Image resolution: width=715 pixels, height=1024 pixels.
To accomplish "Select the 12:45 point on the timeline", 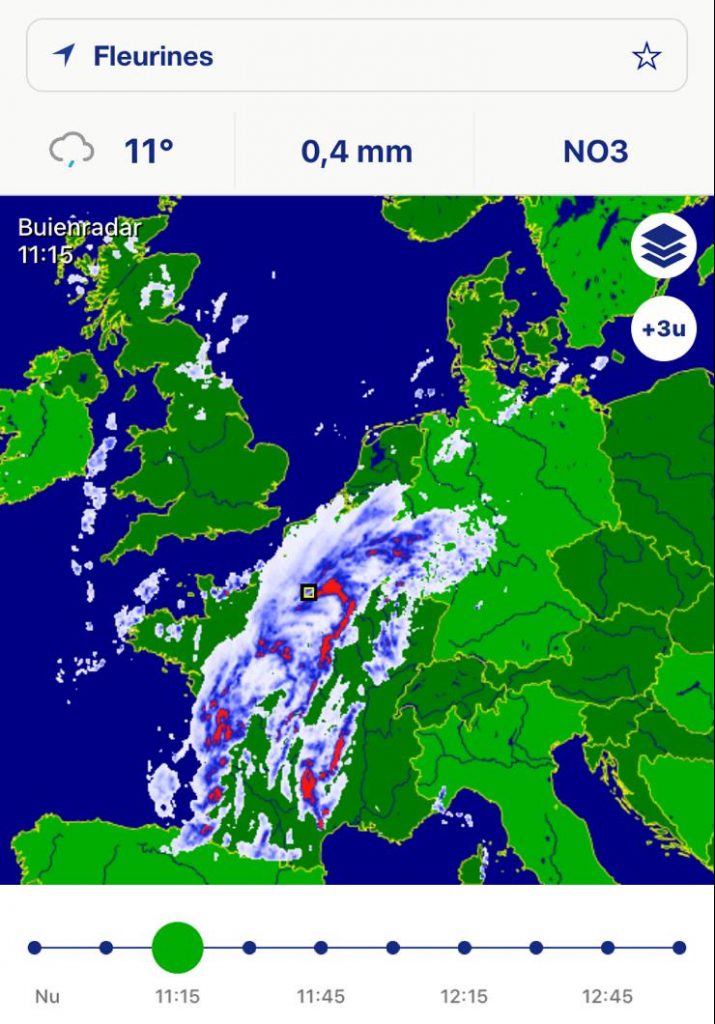I will pos(607,947).
